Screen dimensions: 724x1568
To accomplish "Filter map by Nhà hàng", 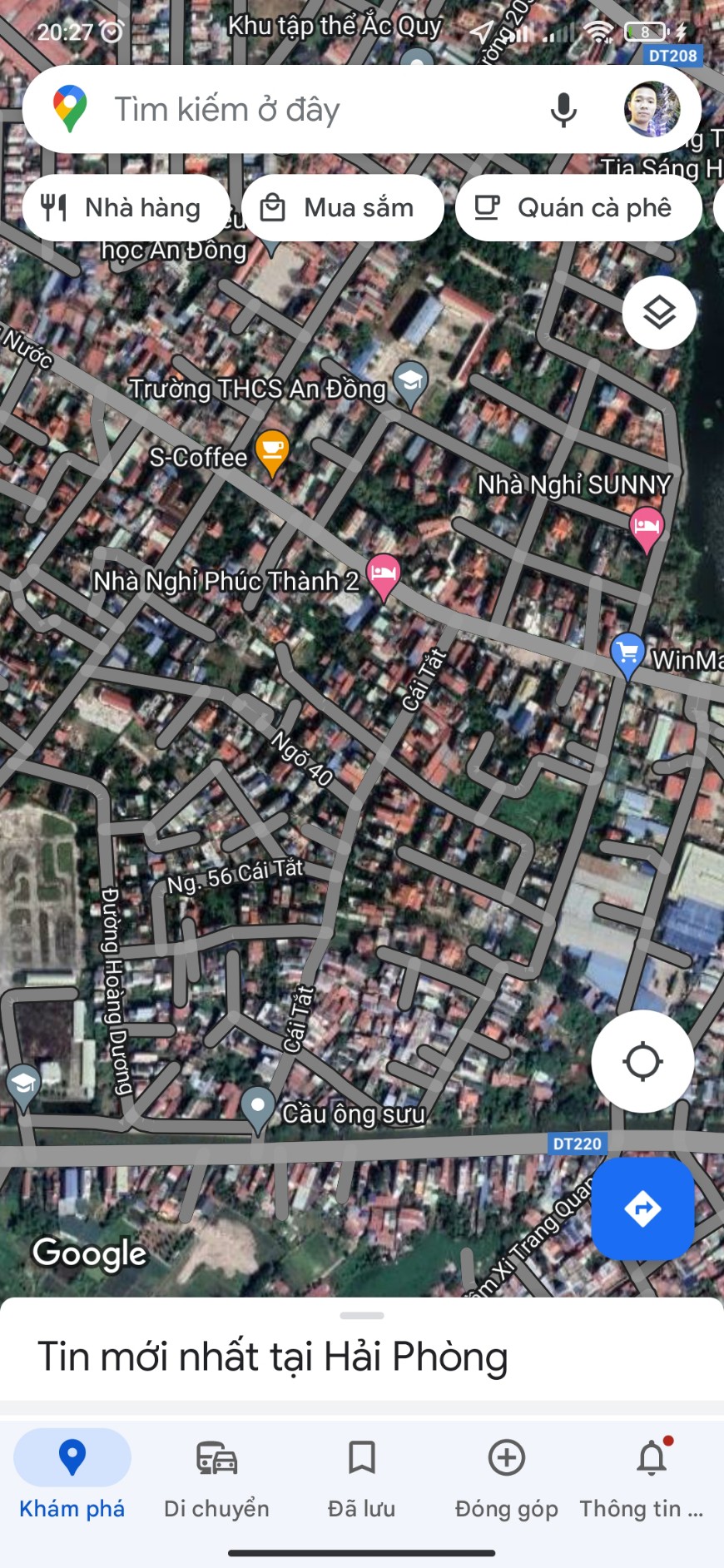I will pos(125,208).
